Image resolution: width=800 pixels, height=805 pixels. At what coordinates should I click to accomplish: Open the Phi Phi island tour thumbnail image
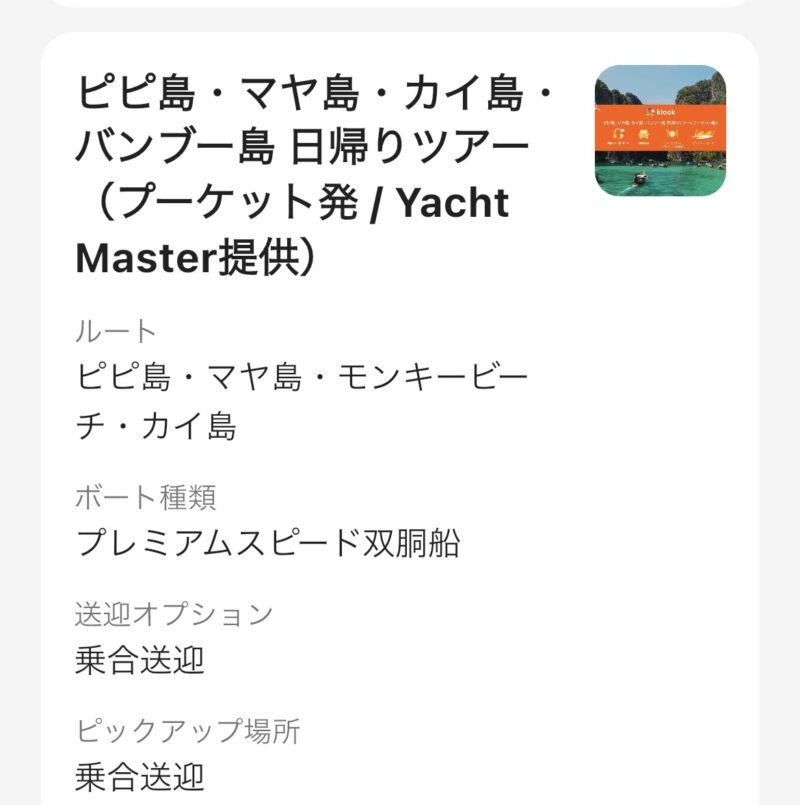(x=659, y=131)
